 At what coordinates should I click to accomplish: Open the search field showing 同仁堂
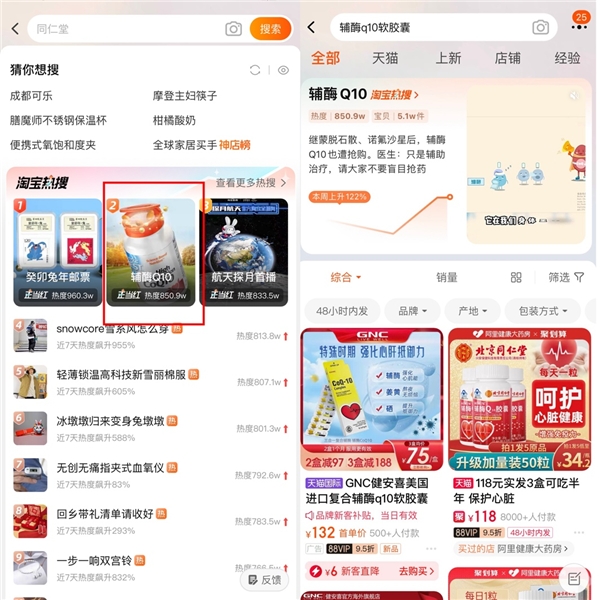(x=120, y=29)
